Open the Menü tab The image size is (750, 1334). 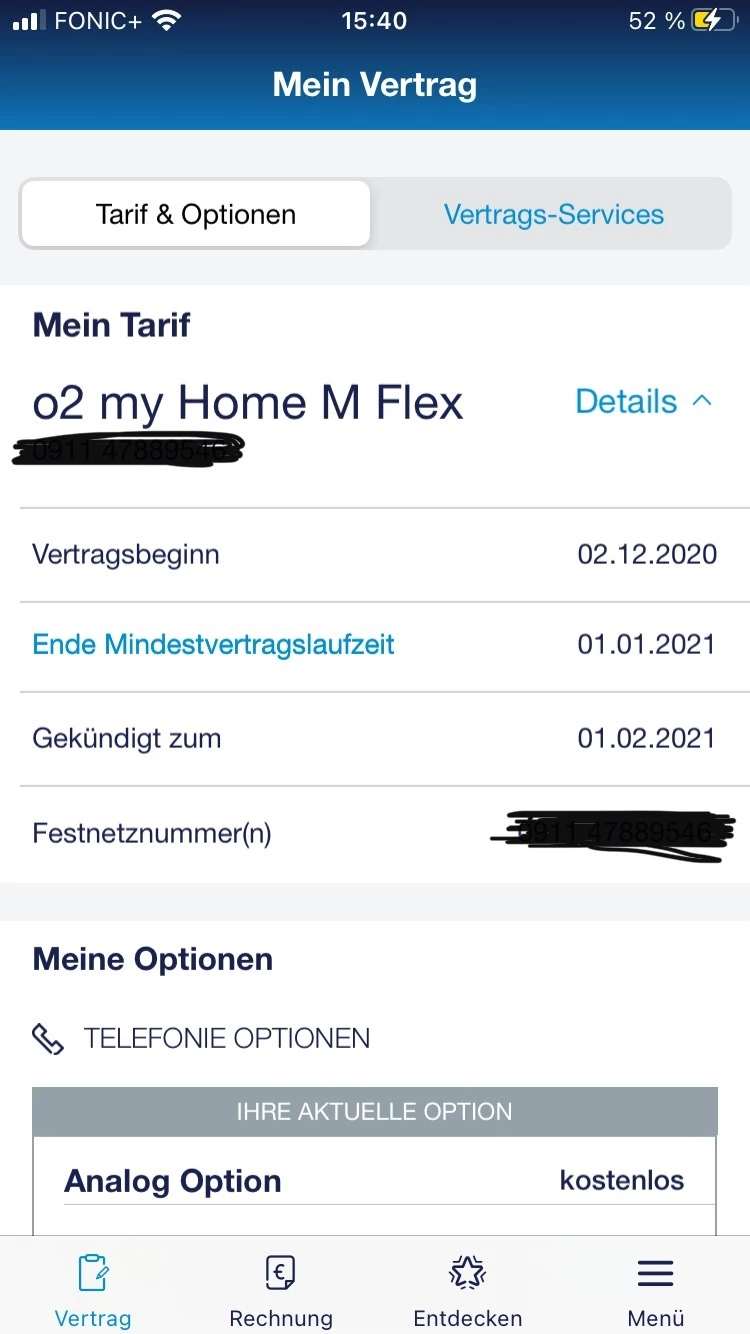(655, 1288)
